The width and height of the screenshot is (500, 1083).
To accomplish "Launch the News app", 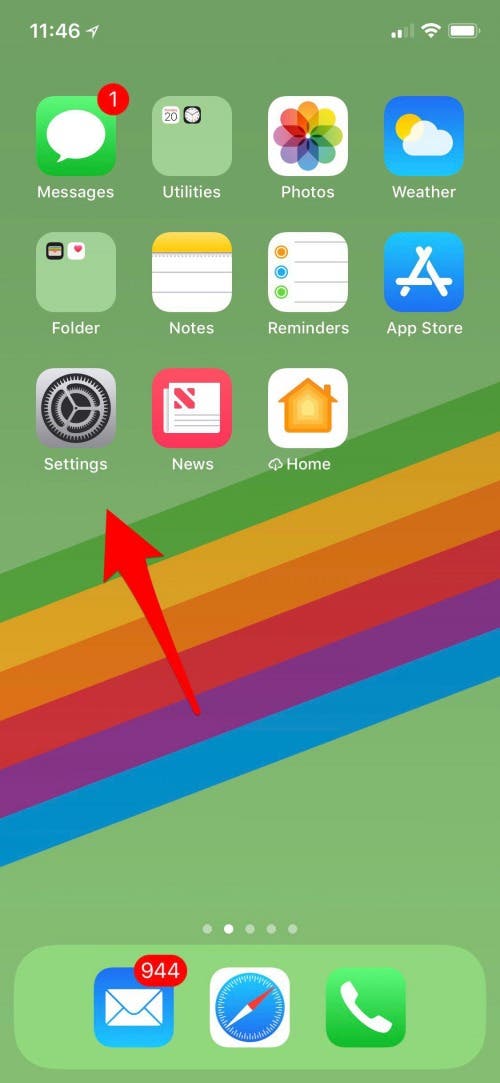I will 192,408.
